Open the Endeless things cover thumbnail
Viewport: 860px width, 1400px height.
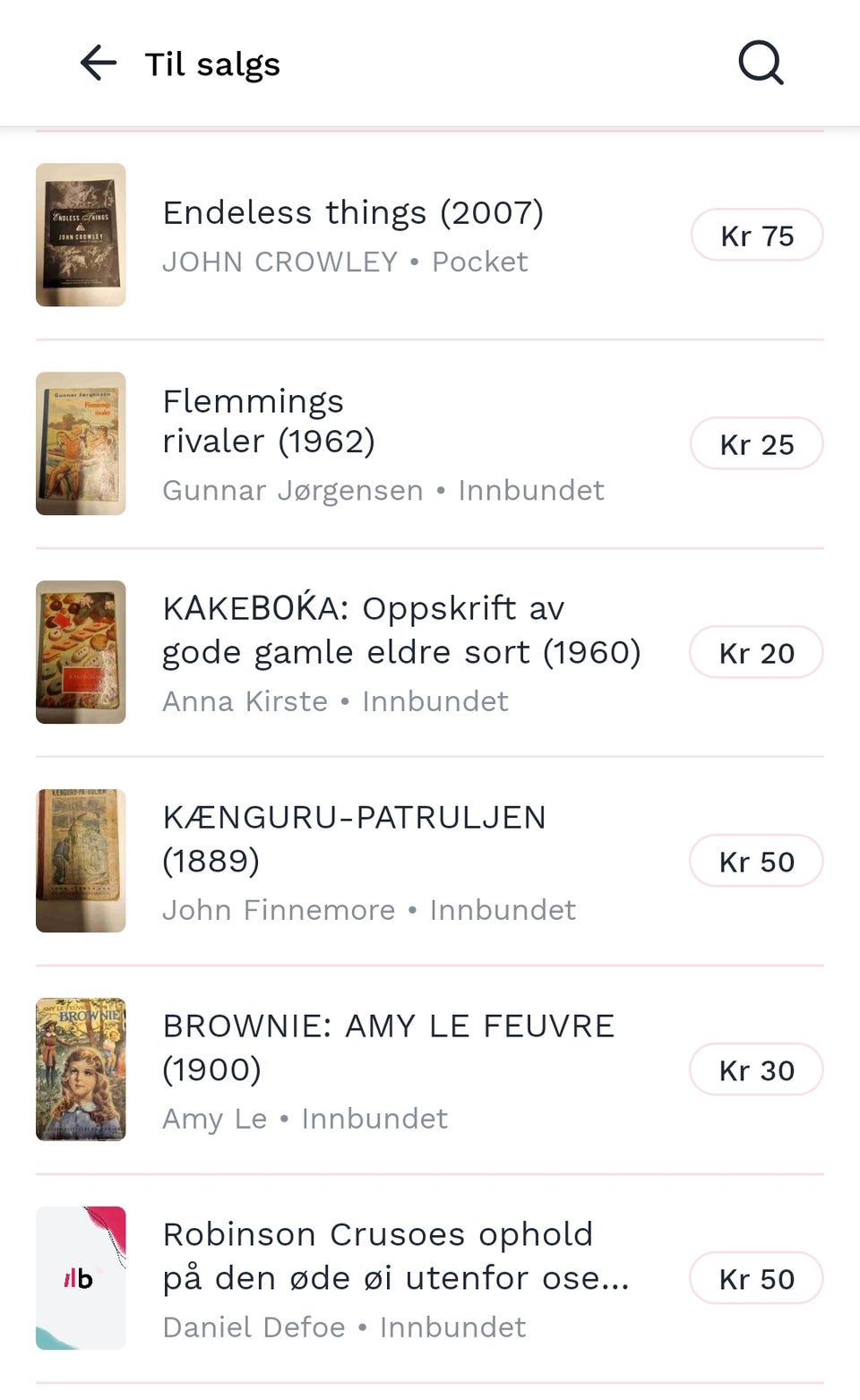(81, 235)
